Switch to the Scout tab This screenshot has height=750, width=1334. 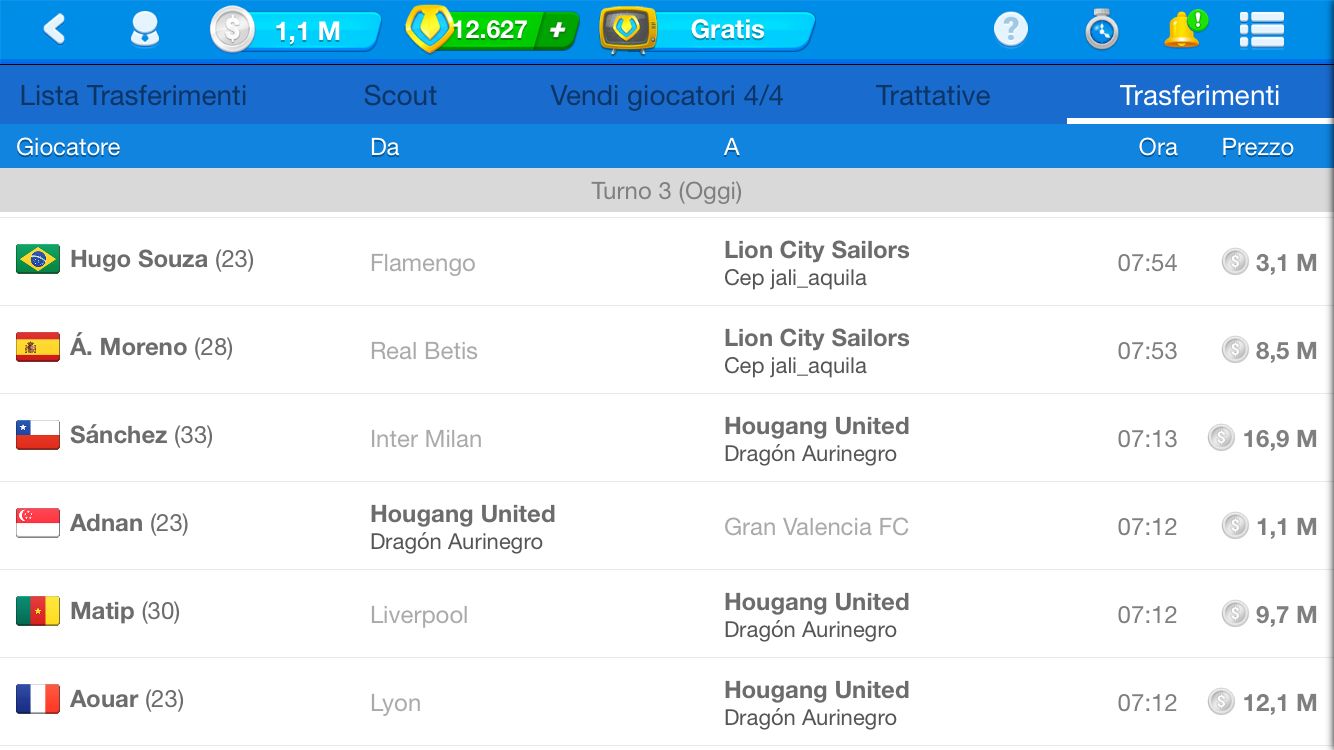[x=400, y=96]
